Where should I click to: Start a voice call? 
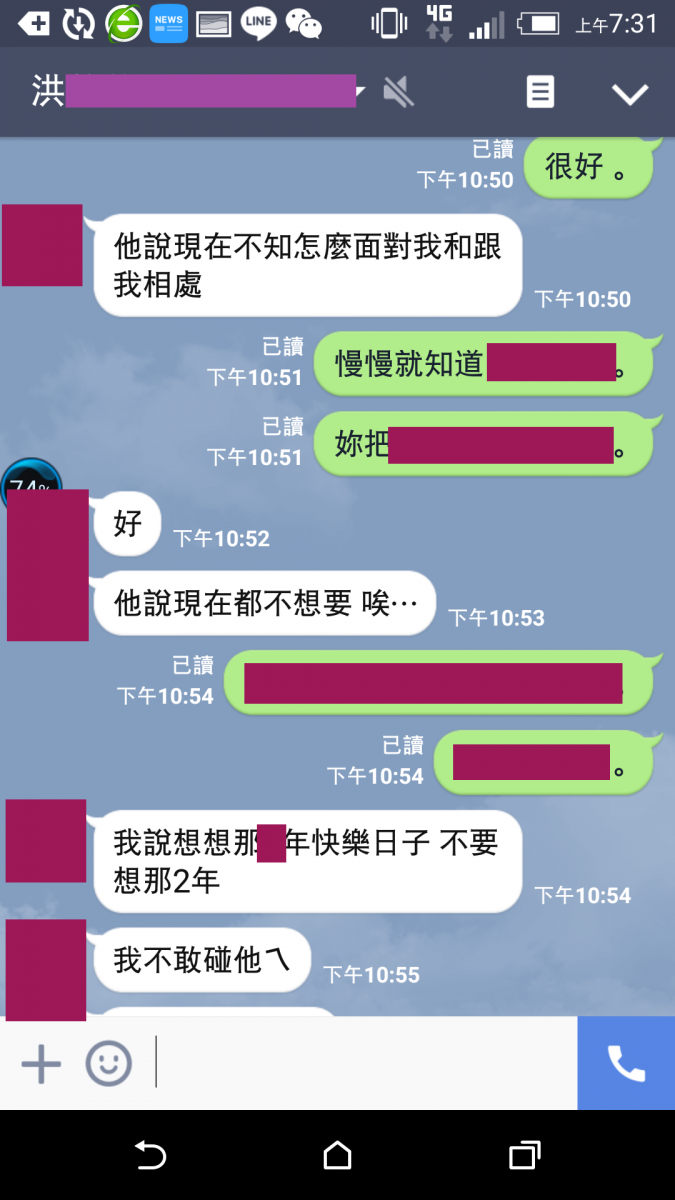626,1063
